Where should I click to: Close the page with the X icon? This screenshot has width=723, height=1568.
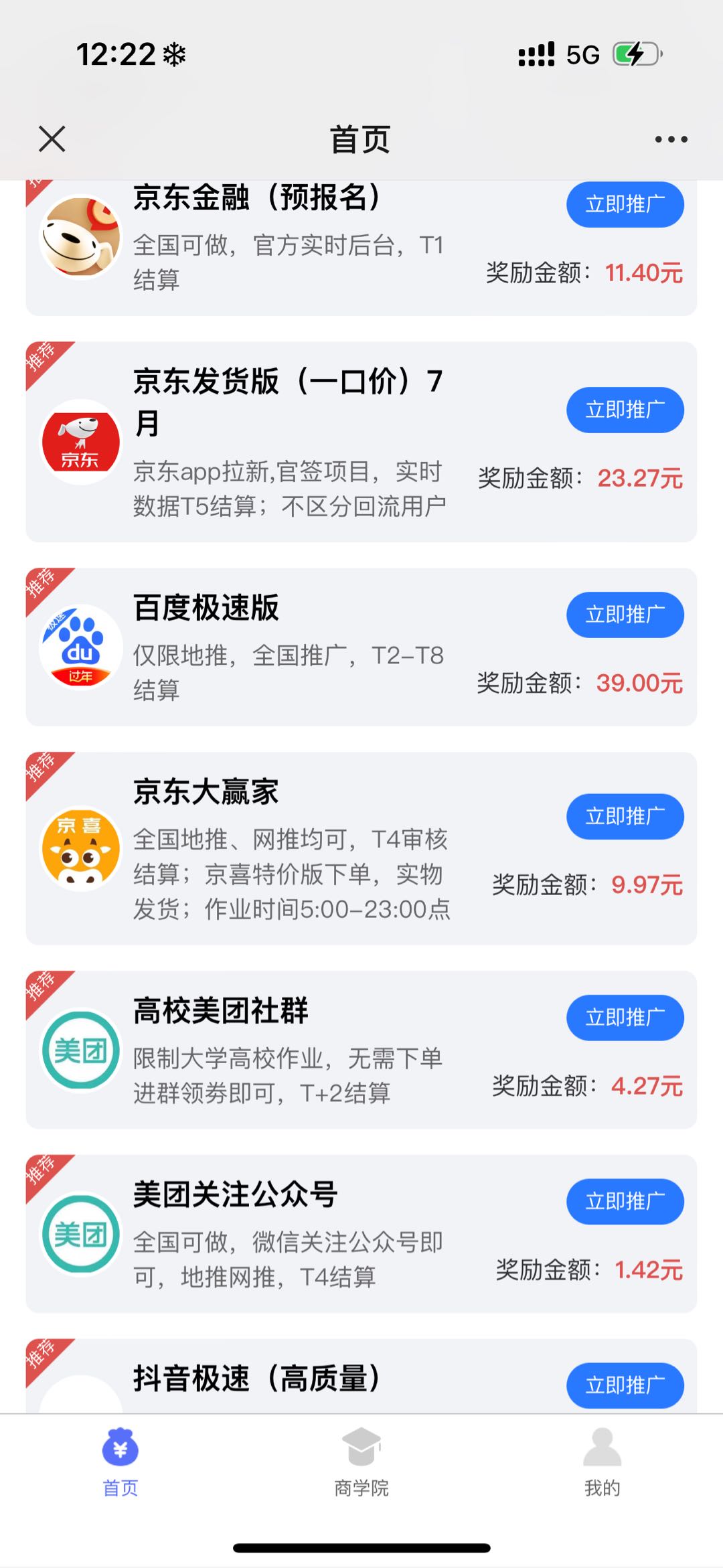[x=52, y=139]
